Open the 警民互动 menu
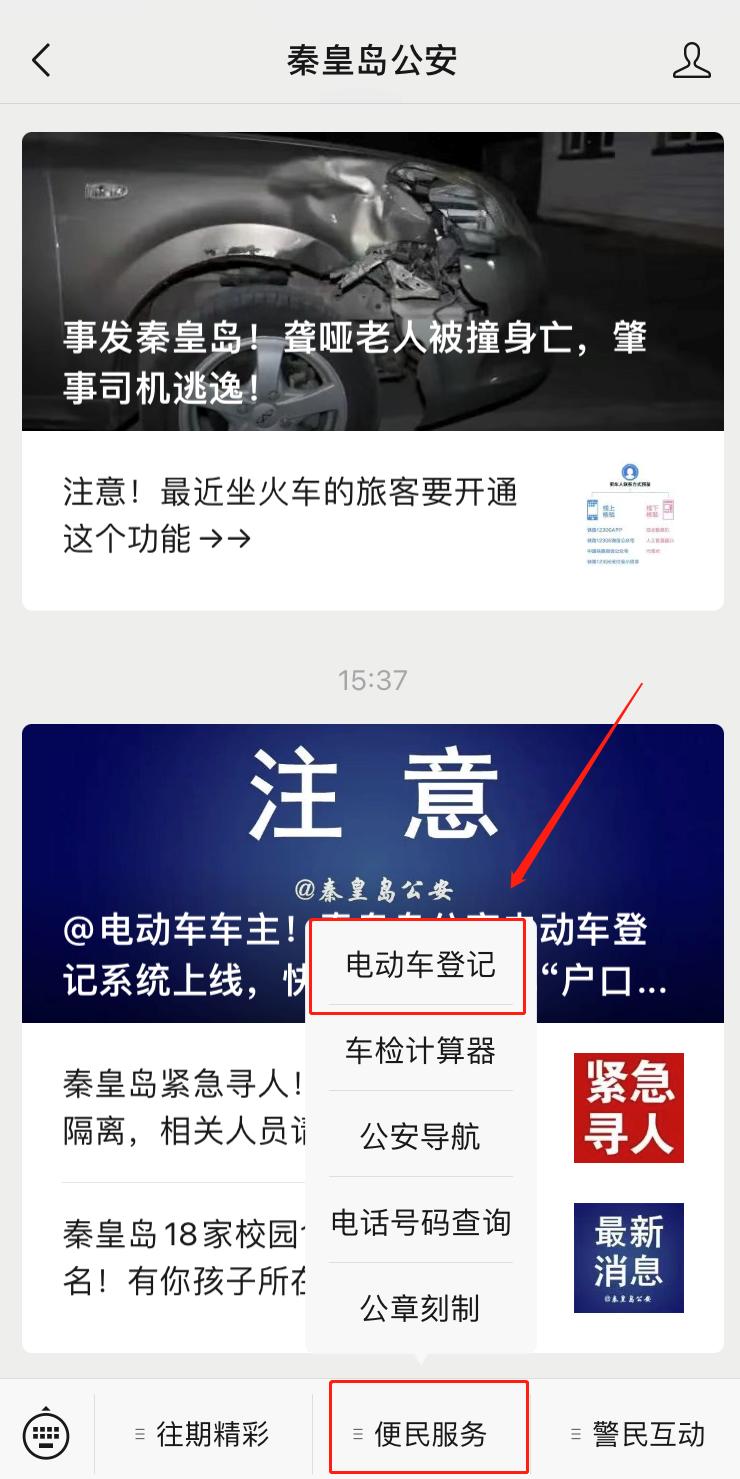 point(638,1434)
